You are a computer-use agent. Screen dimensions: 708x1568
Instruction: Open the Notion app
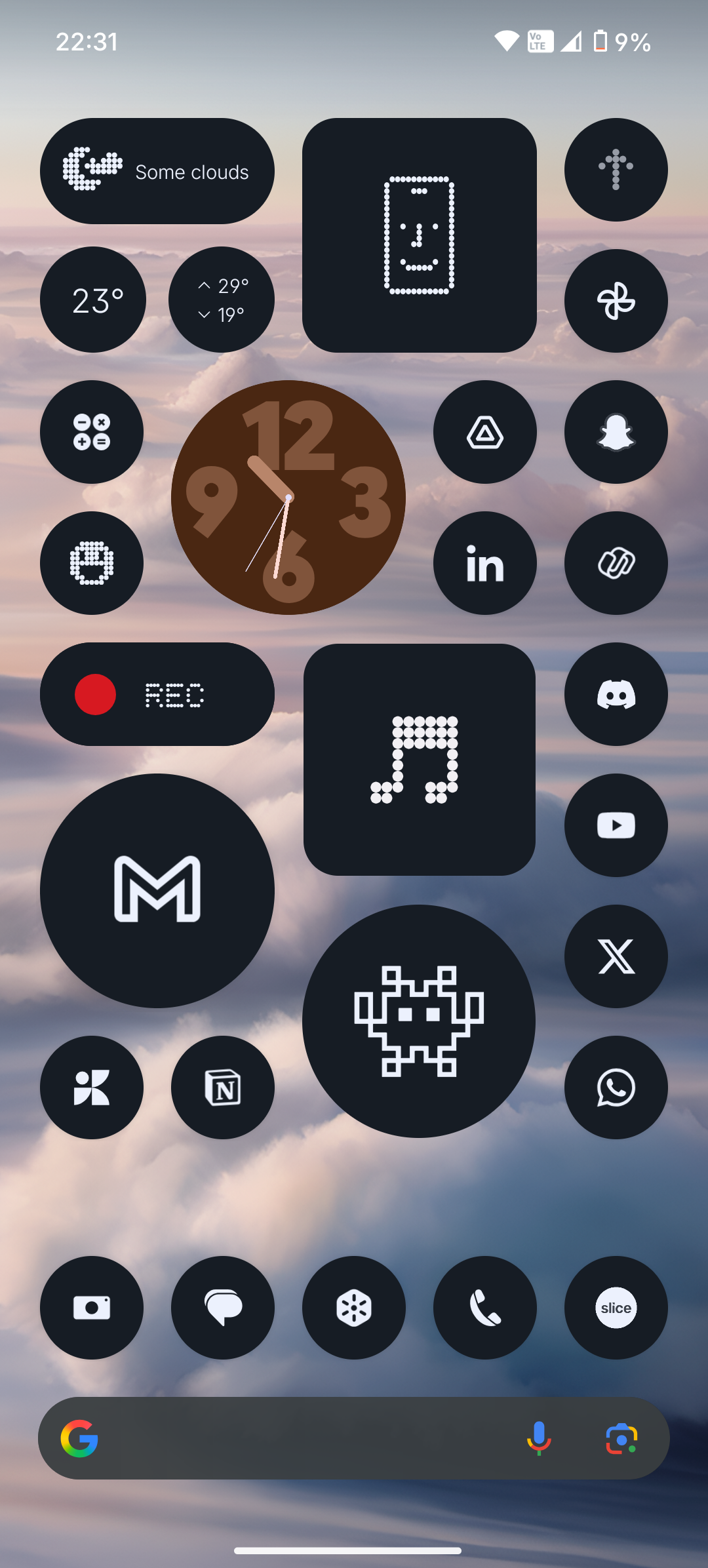pyautogui.click(x=223, y=1088)
